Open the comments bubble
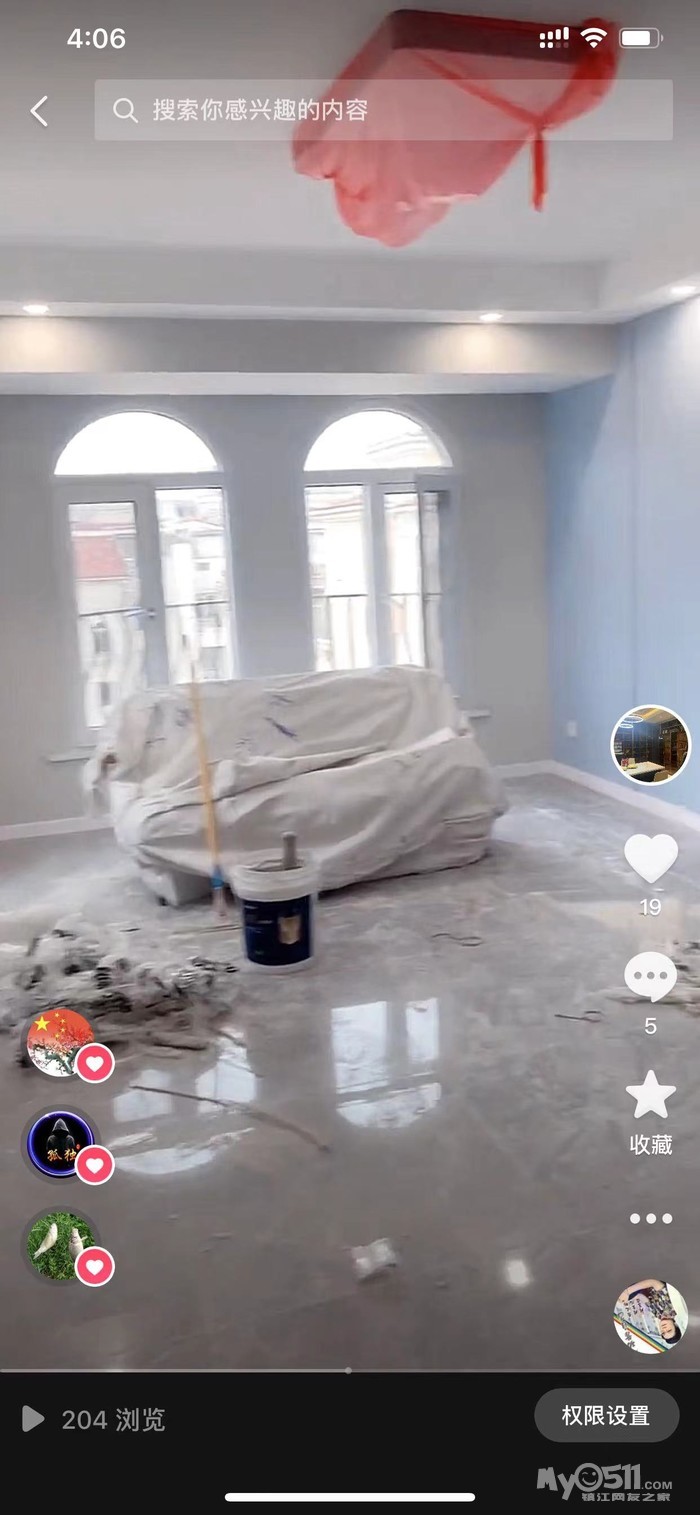The image size is (700, 1515). click(650, 977)
